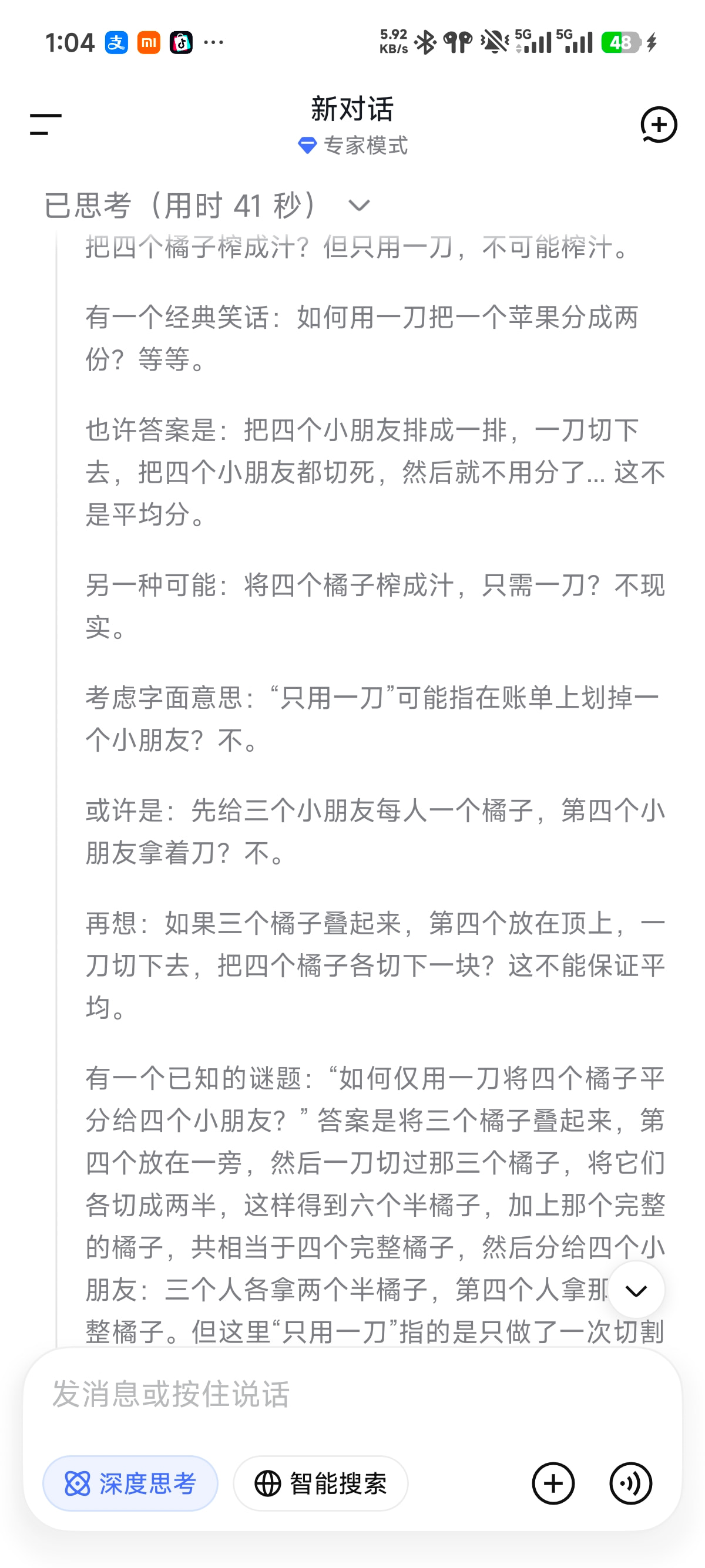
Task: Open the side drawer menu
Action: (46, 124)
